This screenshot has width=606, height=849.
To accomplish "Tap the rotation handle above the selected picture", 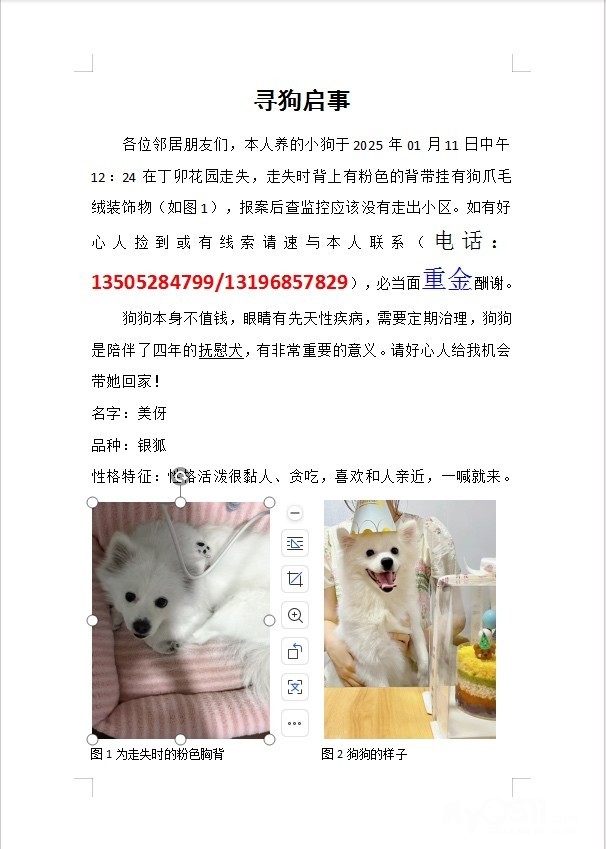I will point(181,475).
